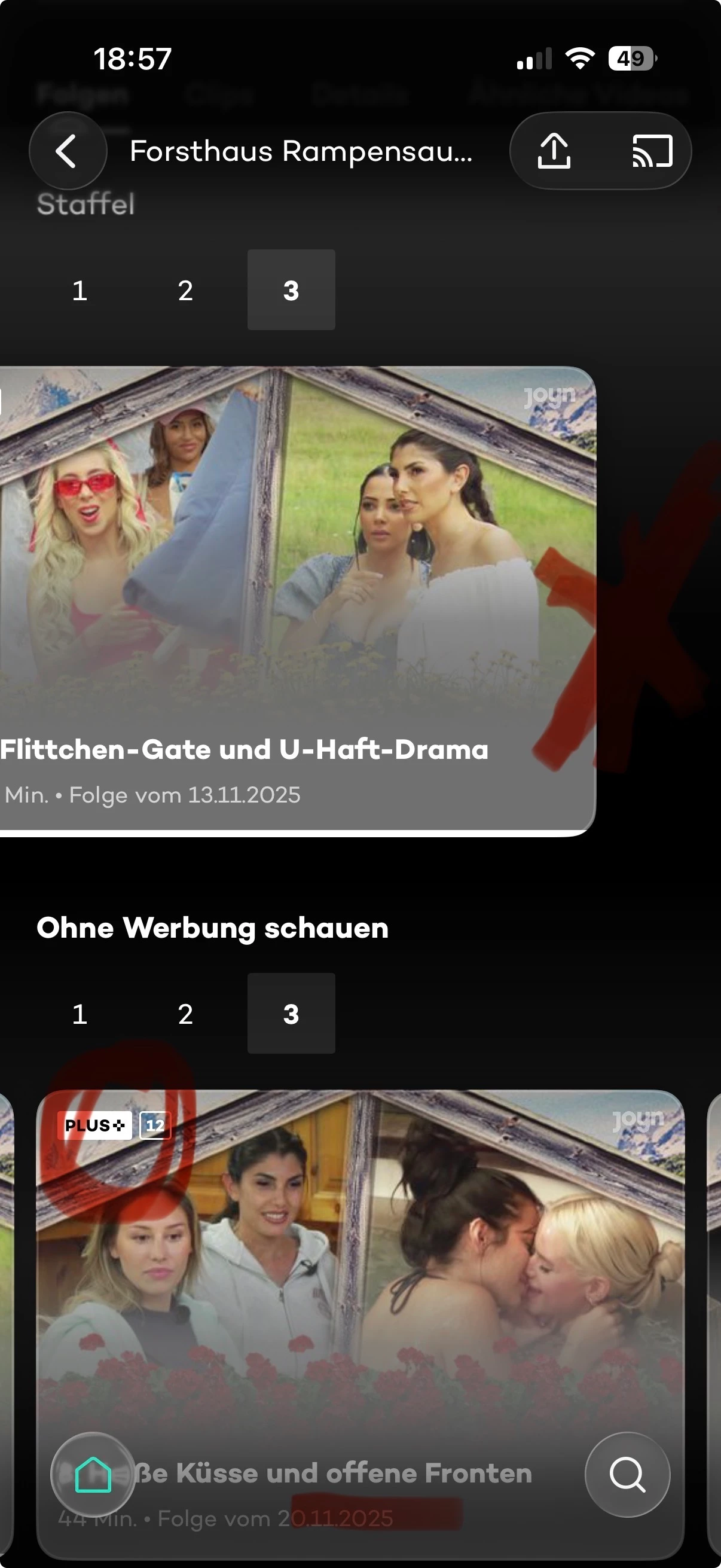Play the PLUS+ episode Küsse und offene Fronten

[x=360, y=1279]
